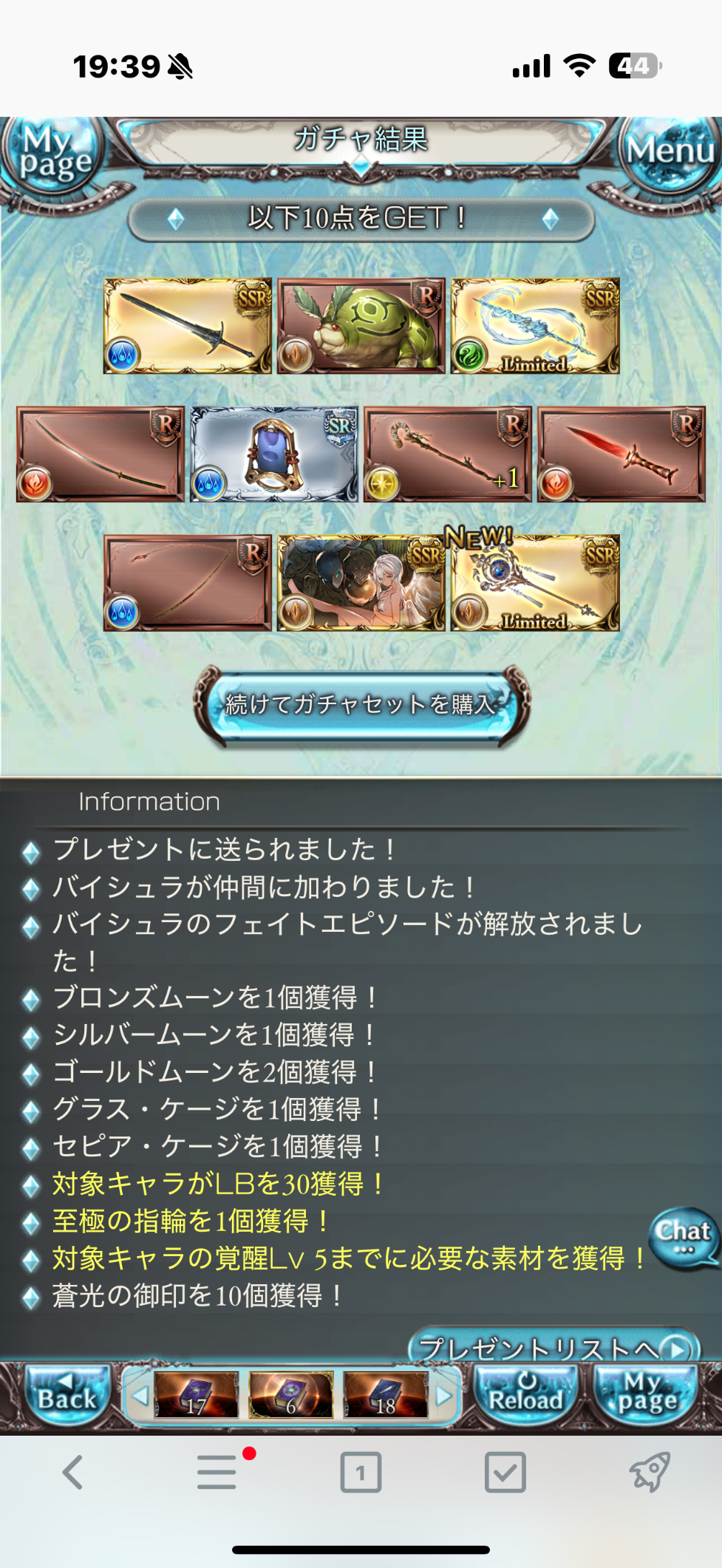
Task: View the SSR character summon card
Action: (361, 583)
